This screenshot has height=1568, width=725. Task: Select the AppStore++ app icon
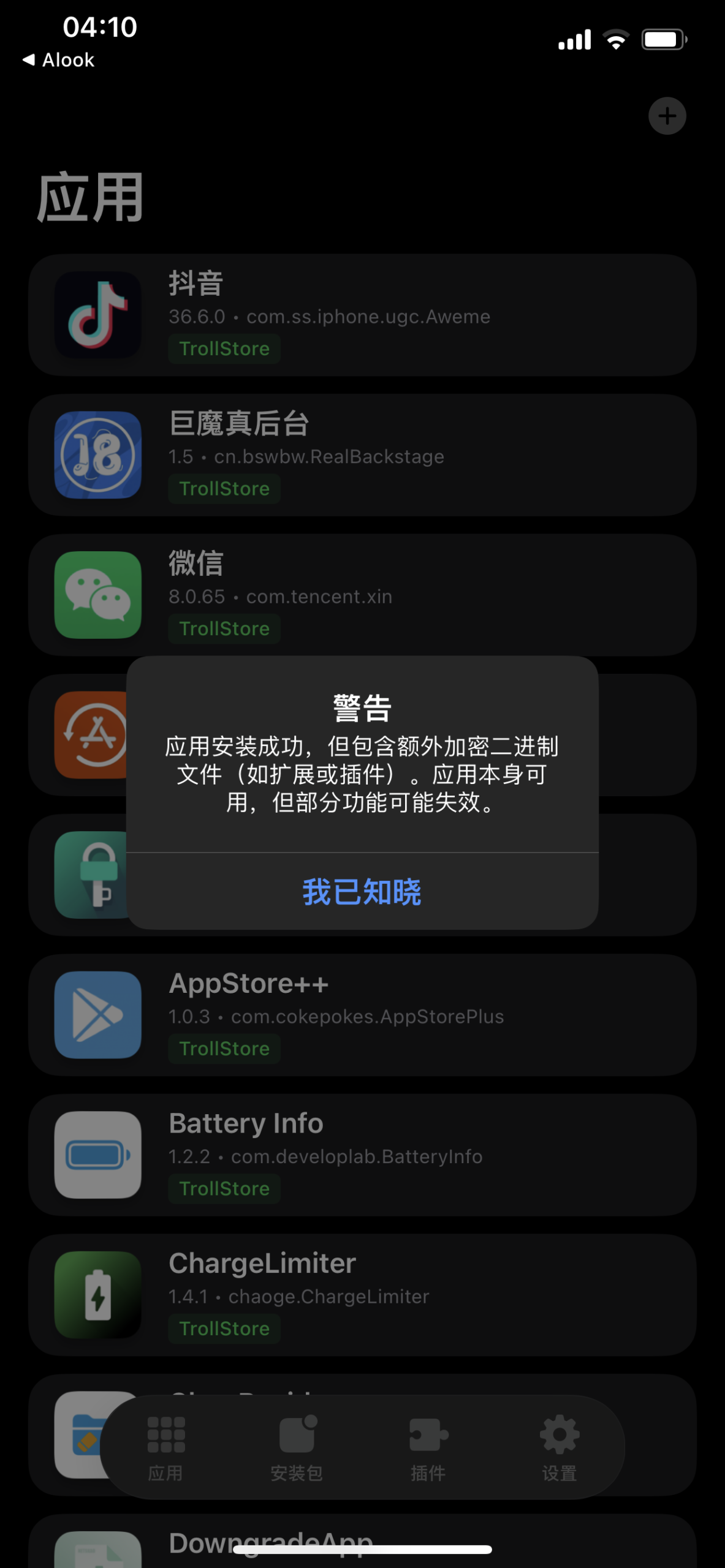[x=98, y=1015]
